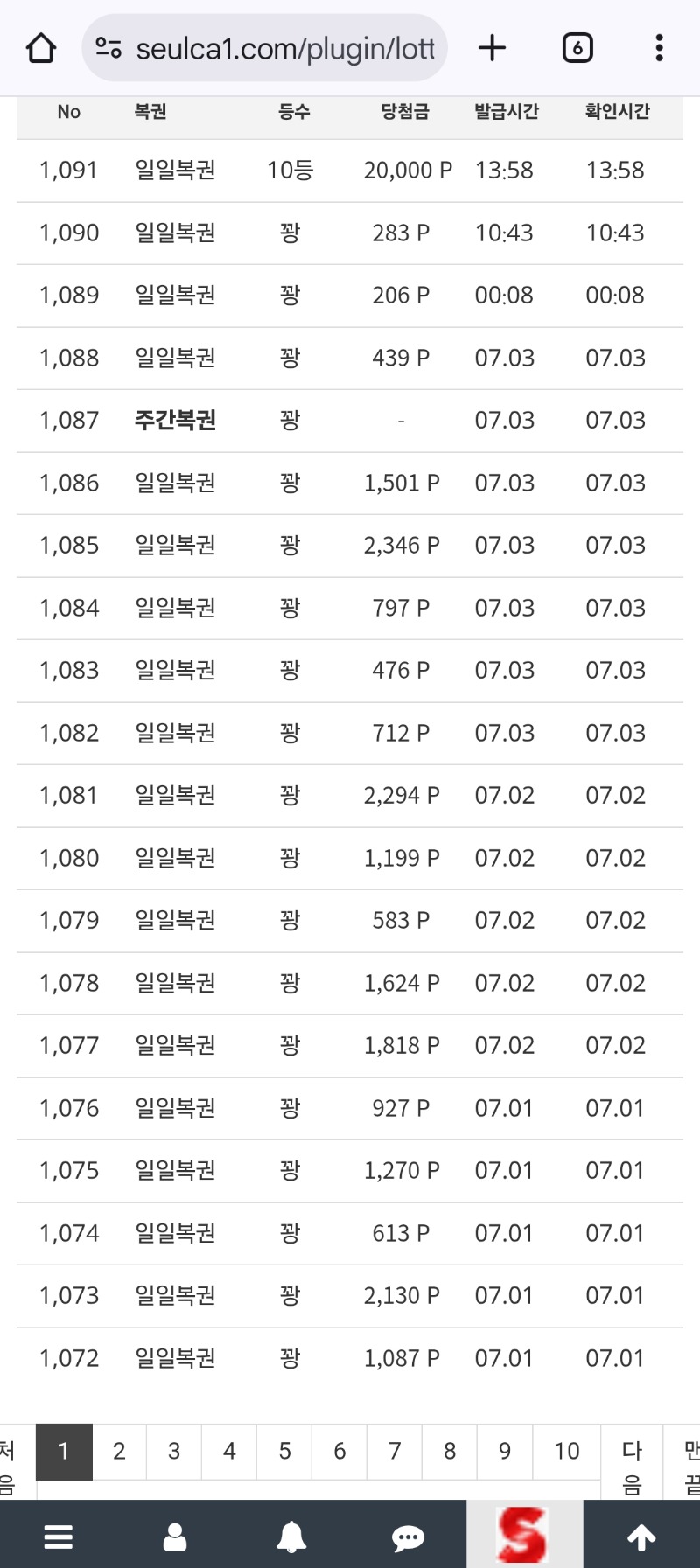Go to page 4 of the list
Viewport: 700px width, 1568px height.
(x=229, y=1452)
